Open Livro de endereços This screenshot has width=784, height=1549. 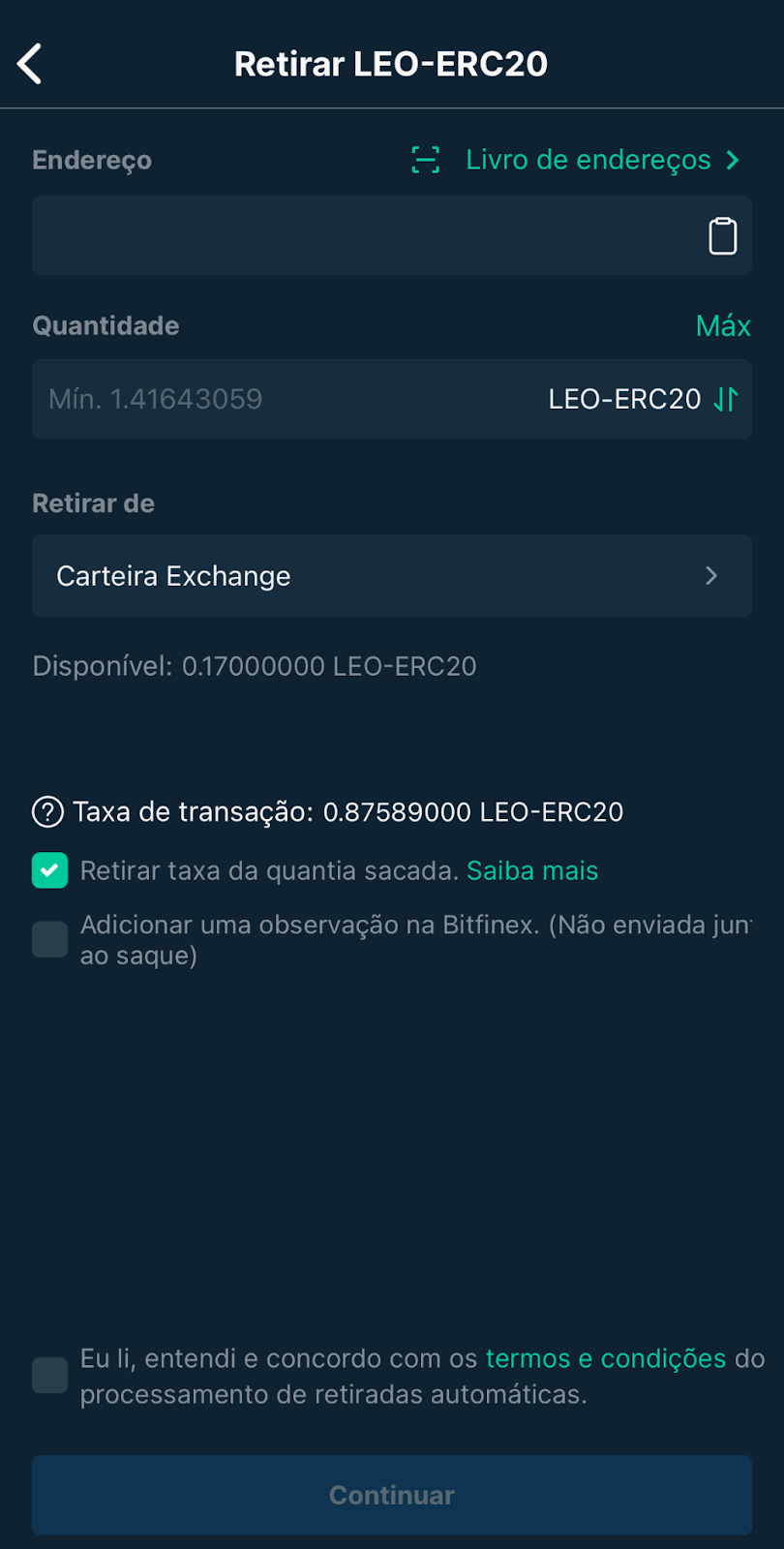pos(602,160)
